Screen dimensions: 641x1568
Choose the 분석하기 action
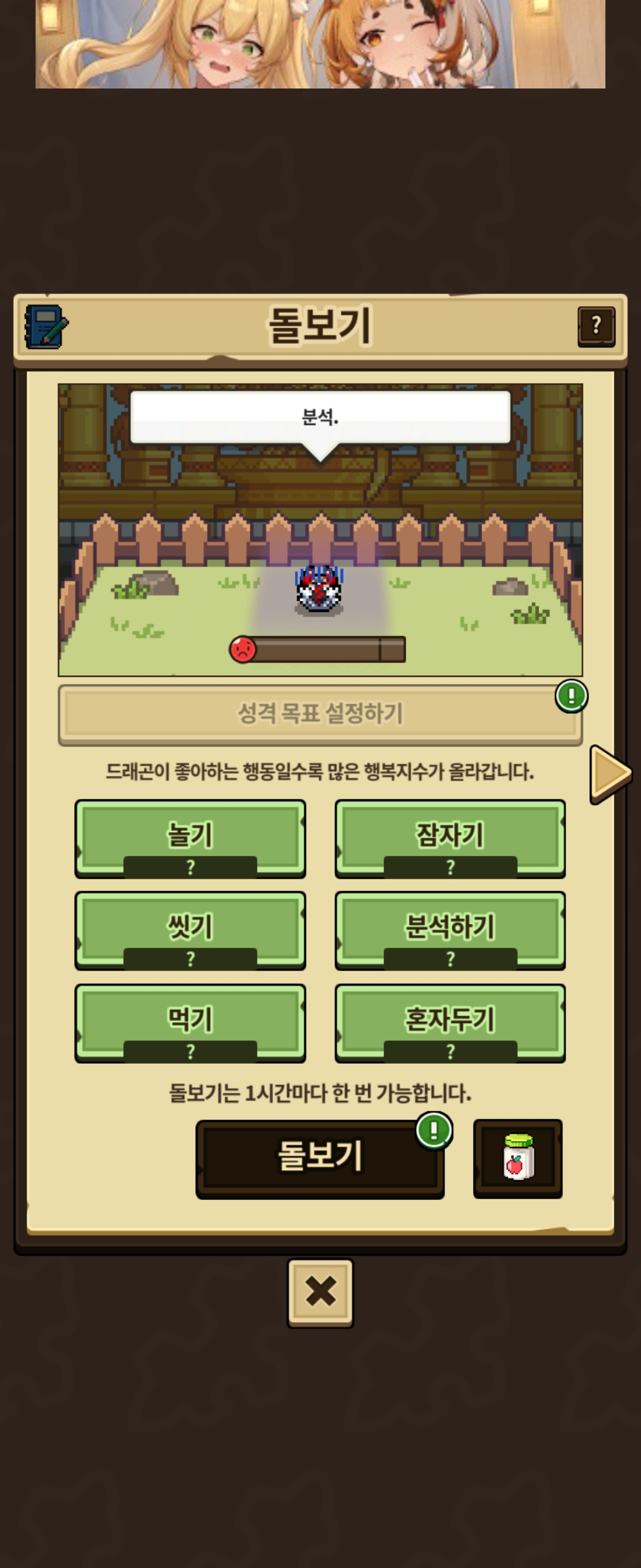click(x=450, y=930)
